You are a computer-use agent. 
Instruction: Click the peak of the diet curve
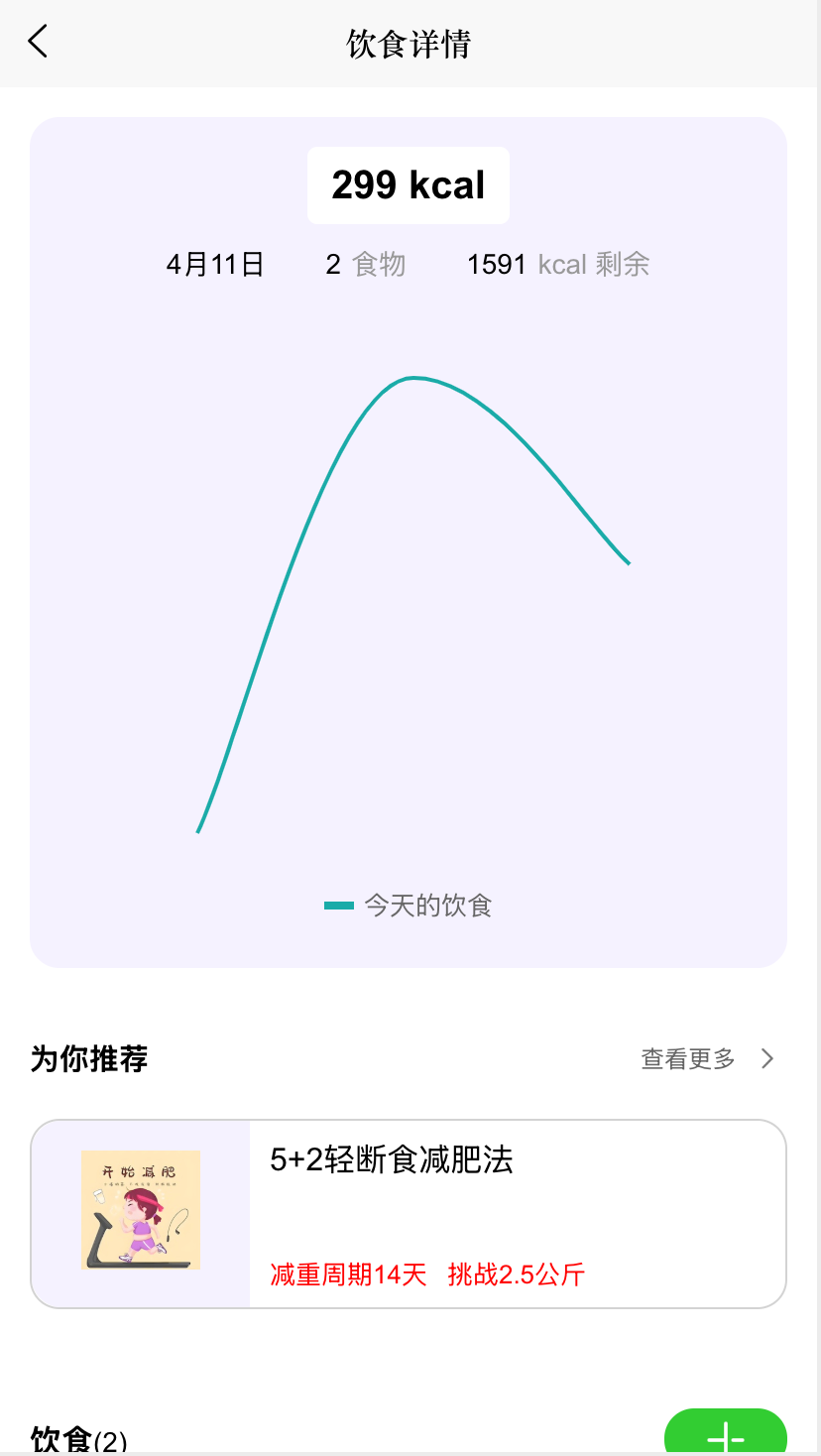(x=416, y=379)
